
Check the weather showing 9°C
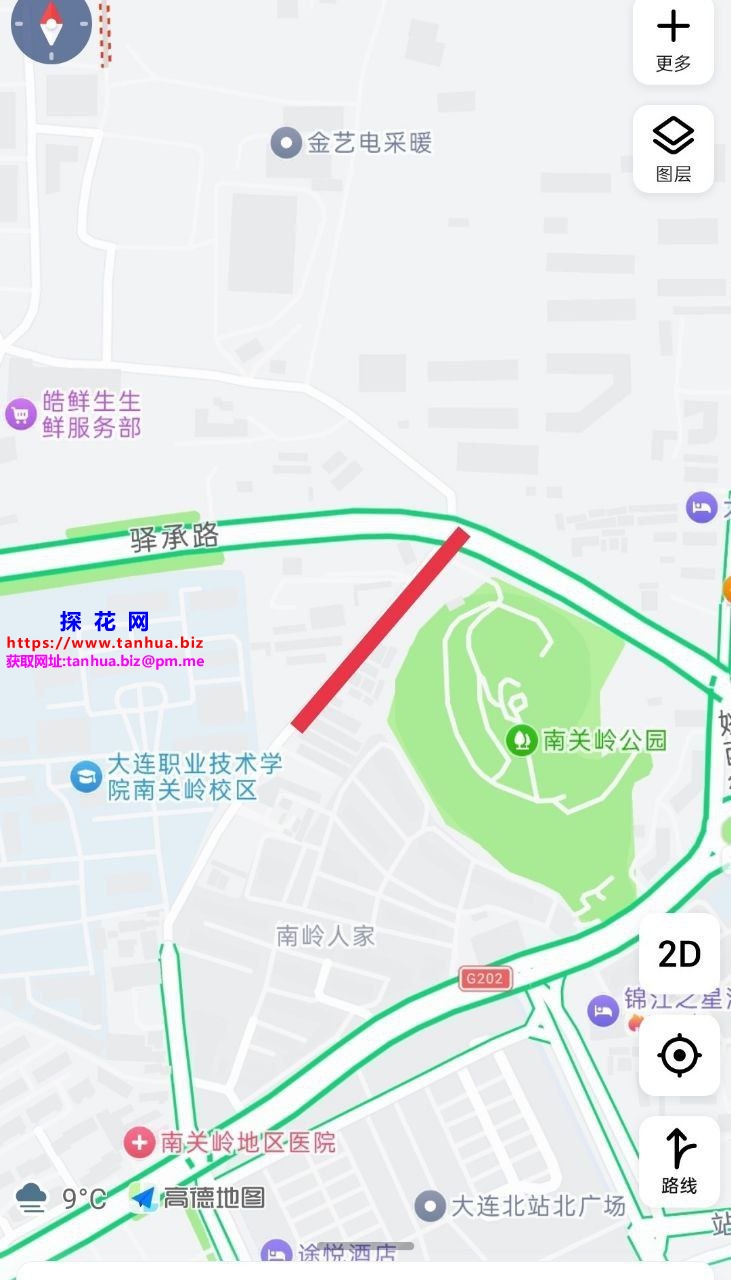tap(62, 1198)
